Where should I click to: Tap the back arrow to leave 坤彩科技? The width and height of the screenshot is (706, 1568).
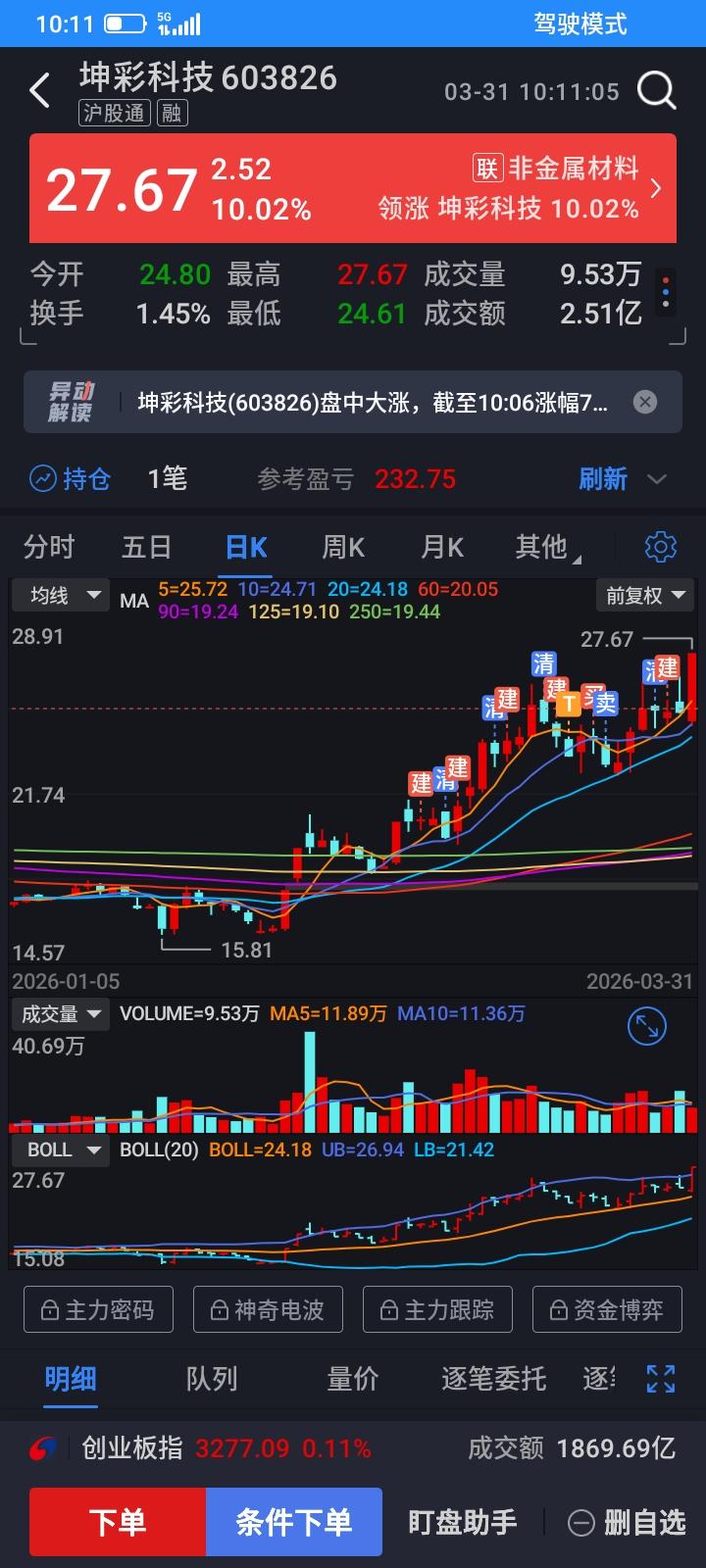pos(39,88)
